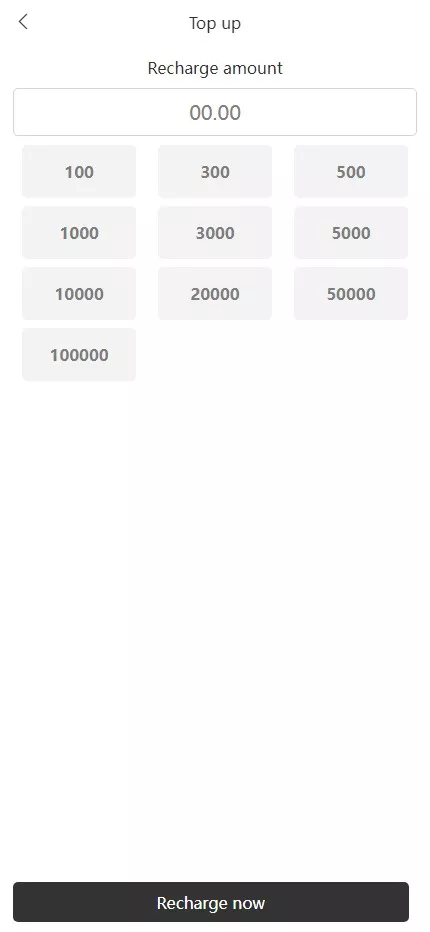
Task: Tap the 5000 amount option
Action: click(351, 233)
